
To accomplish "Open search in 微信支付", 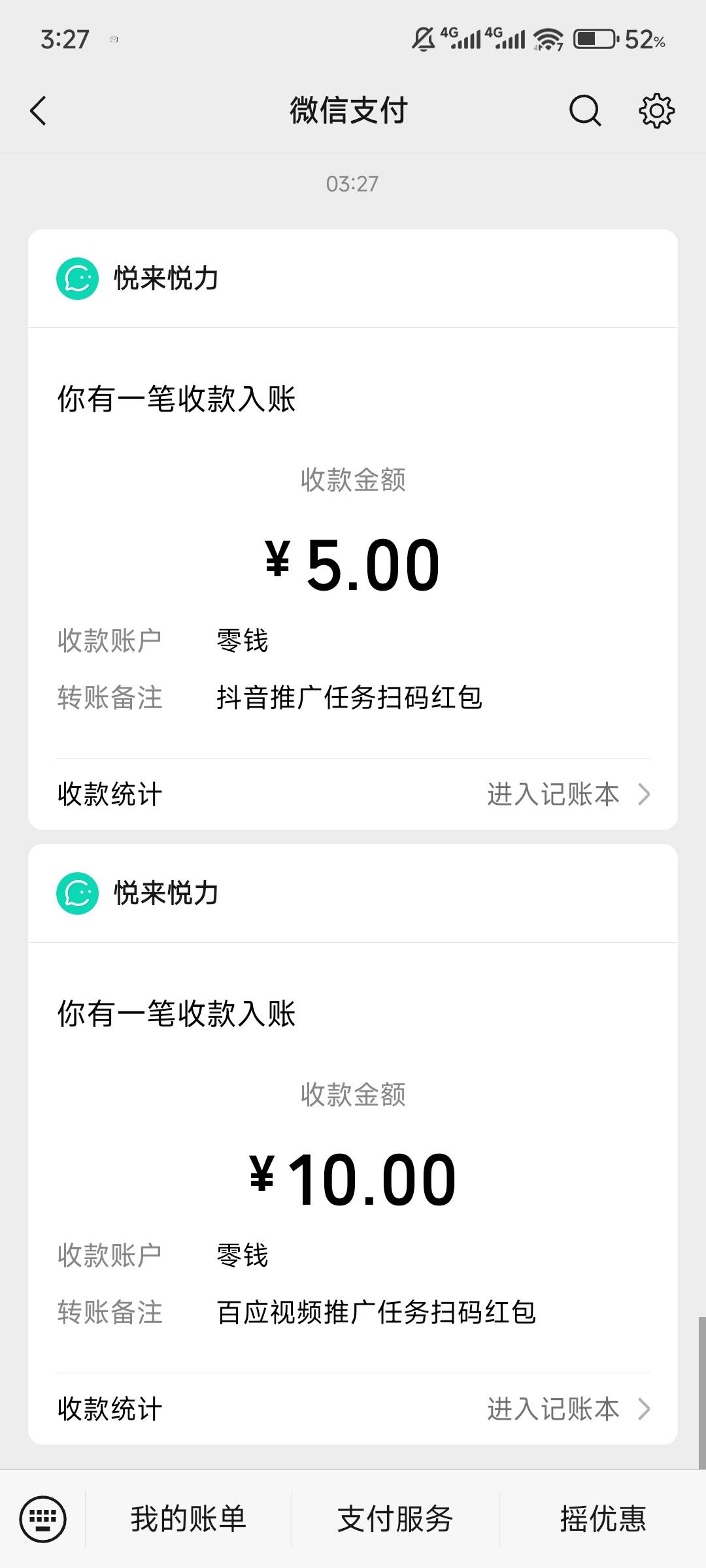I will [584, 110].
